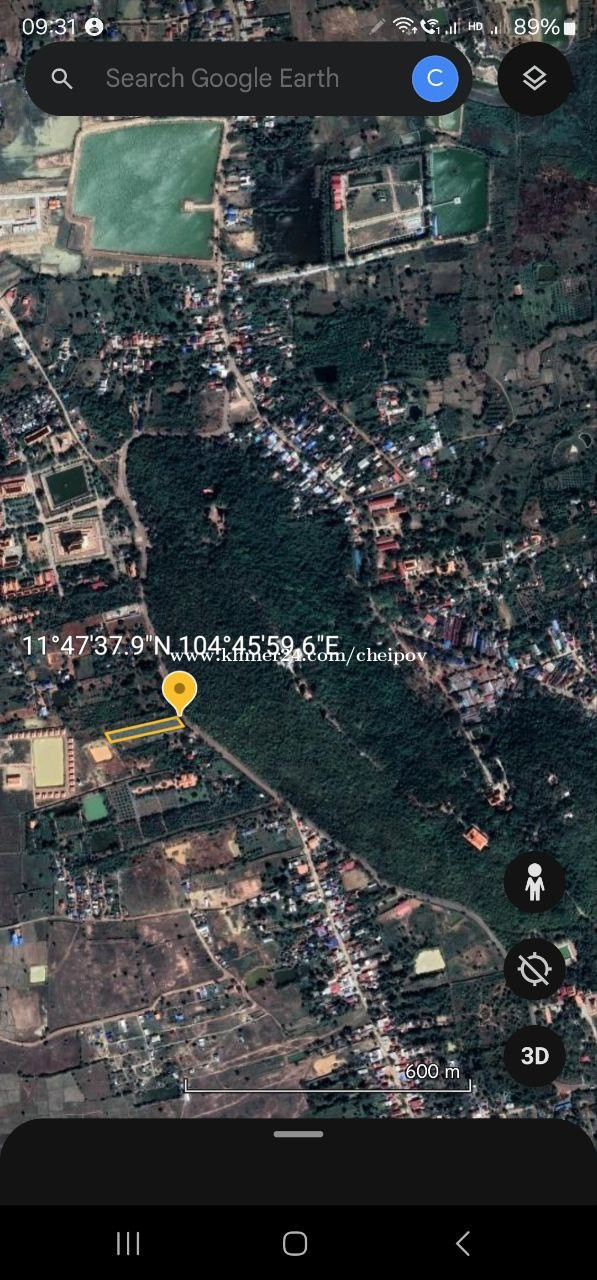Switch the map to 3D view
Viewport: 597px width, 1280px height.
pos(534,1056)
